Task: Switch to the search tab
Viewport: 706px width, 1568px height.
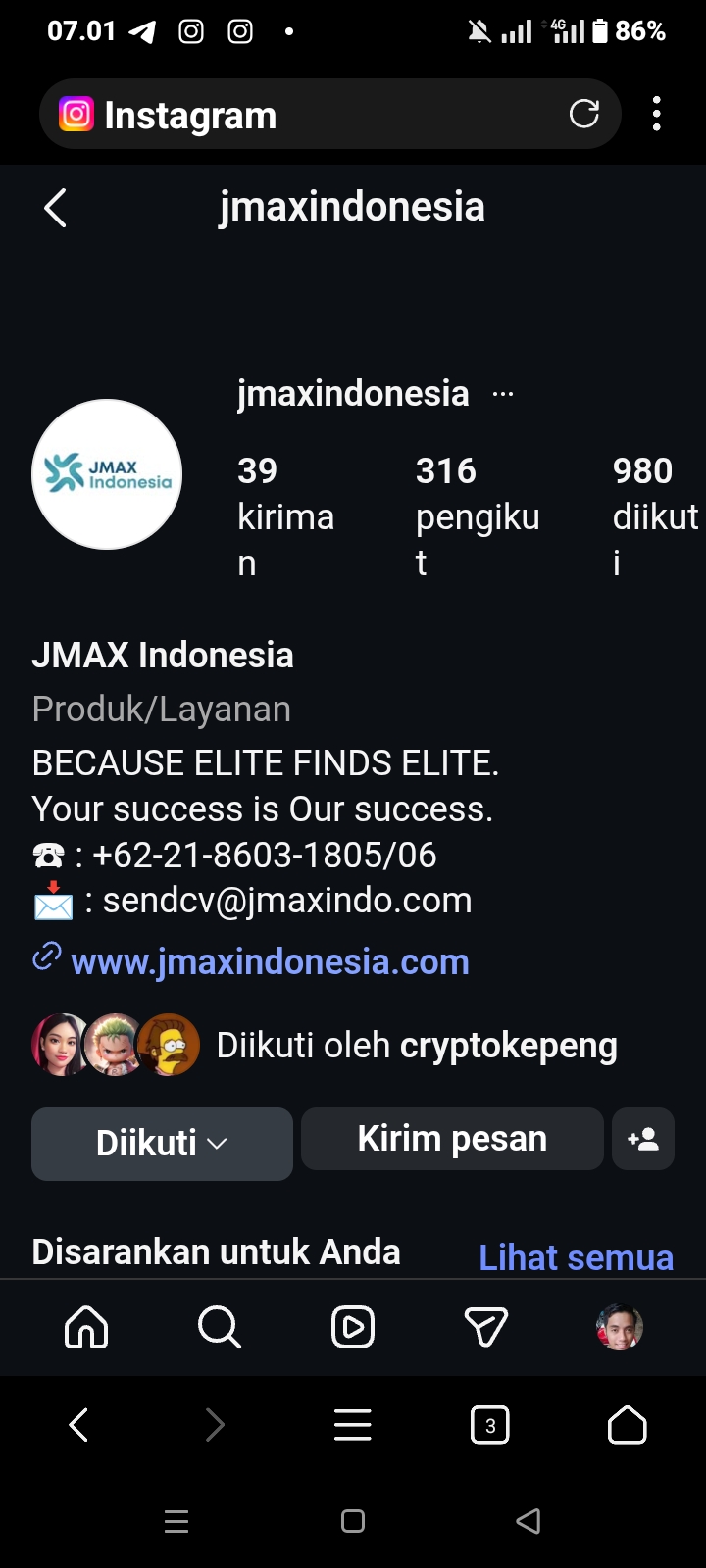Action: 220,1328
